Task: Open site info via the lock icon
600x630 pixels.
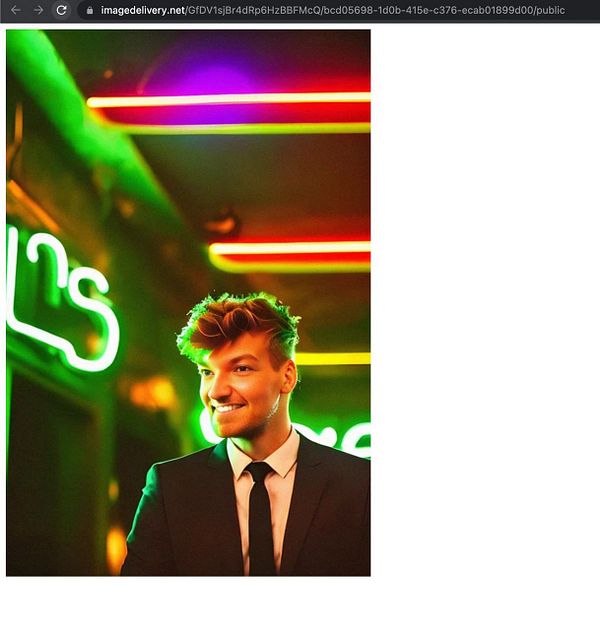Action: point(90,10)
